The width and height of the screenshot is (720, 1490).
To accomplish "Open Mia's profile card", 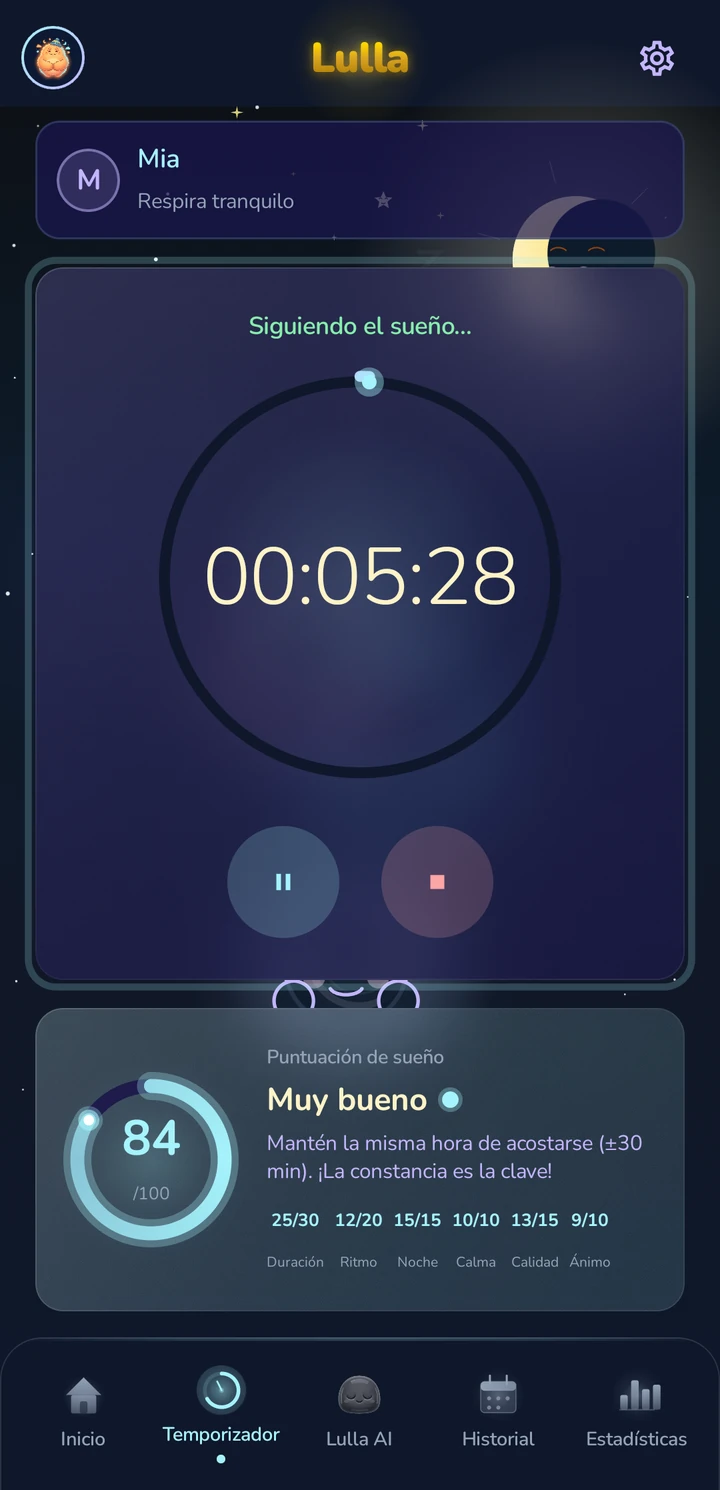I will pos(360,180).
